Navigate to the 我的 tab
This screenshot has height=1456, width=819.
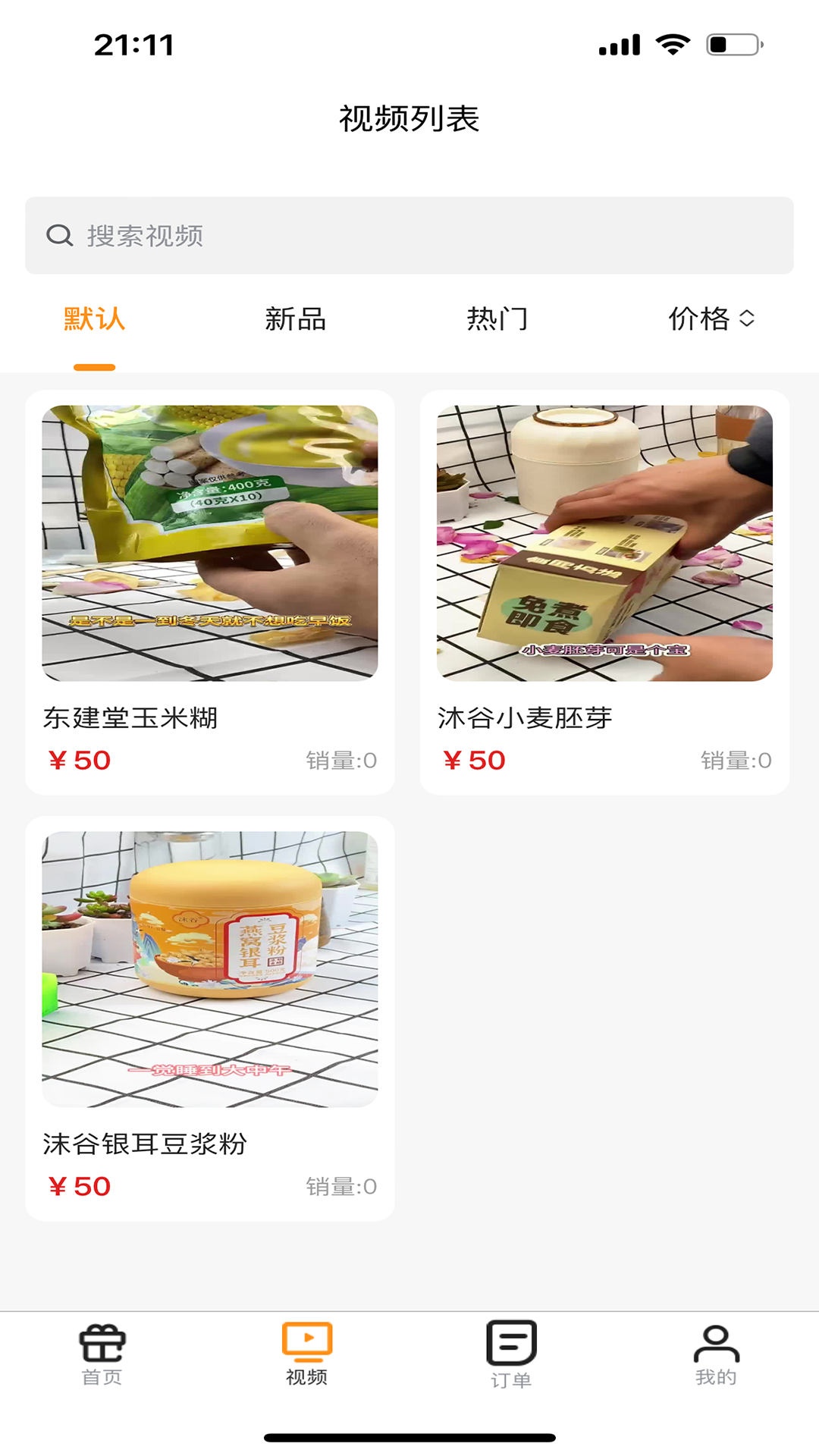click(716, 1354)
